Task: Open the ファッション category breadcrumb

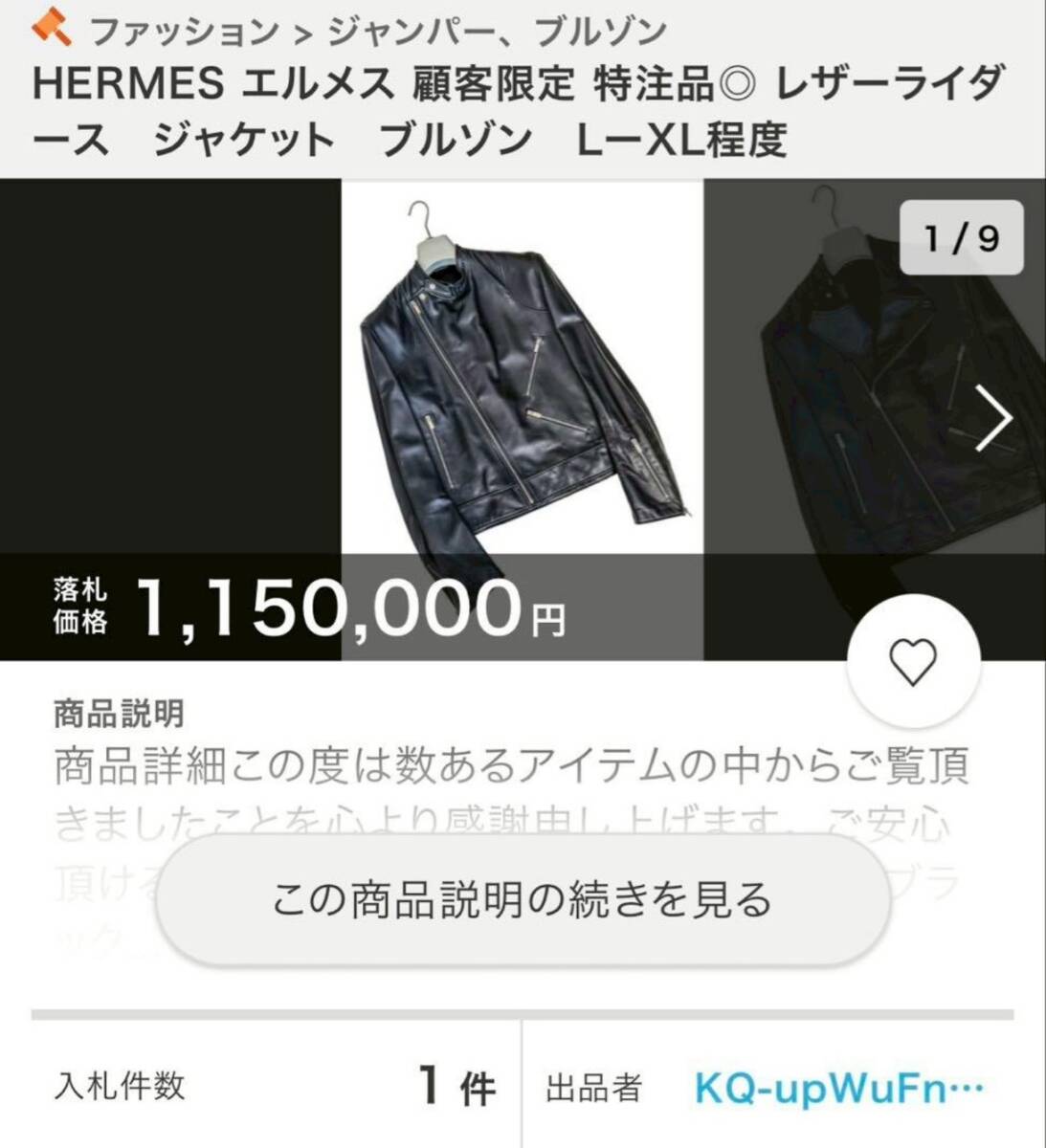Action: click(184, 32)
